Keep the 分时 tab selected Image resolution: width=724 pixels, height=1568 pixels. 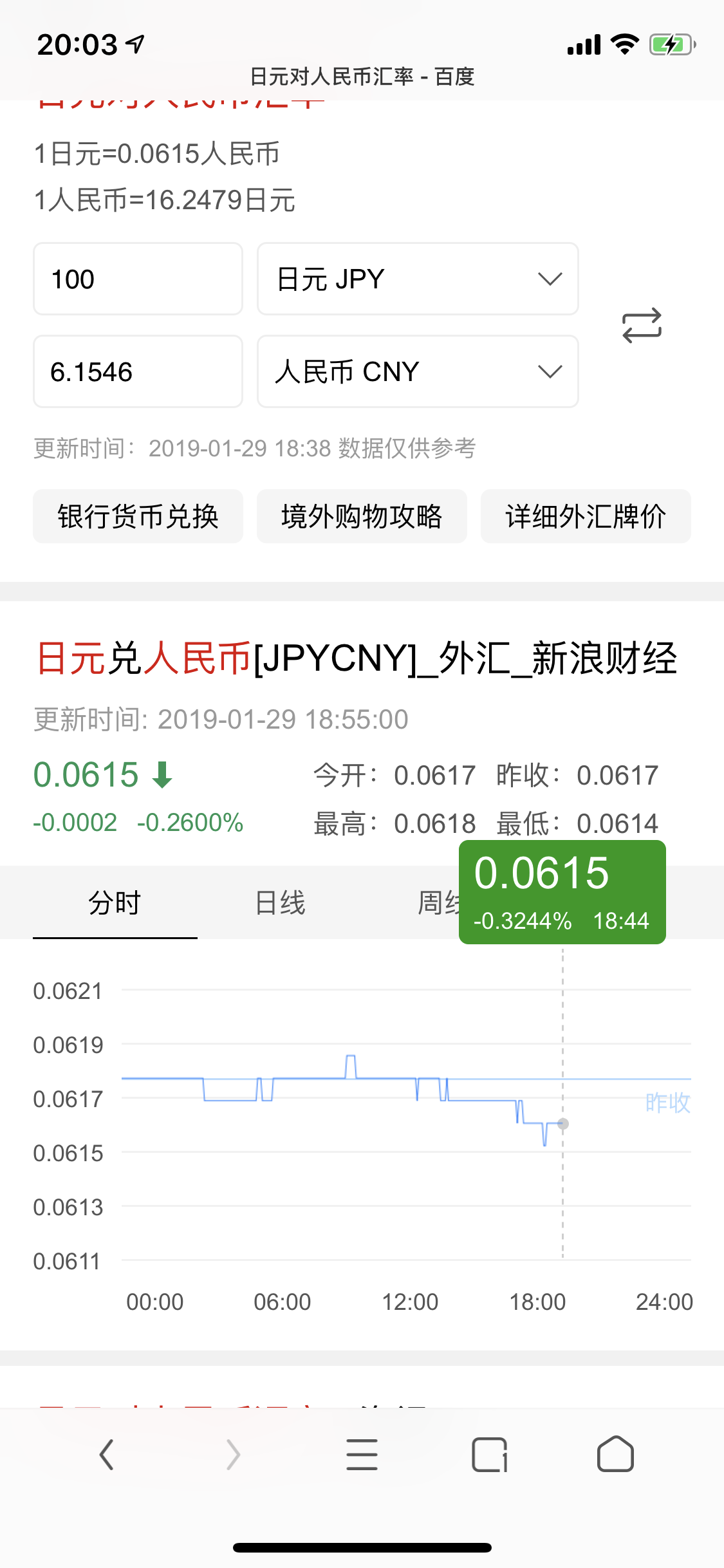pyautogui.click(x=115, y=902)
